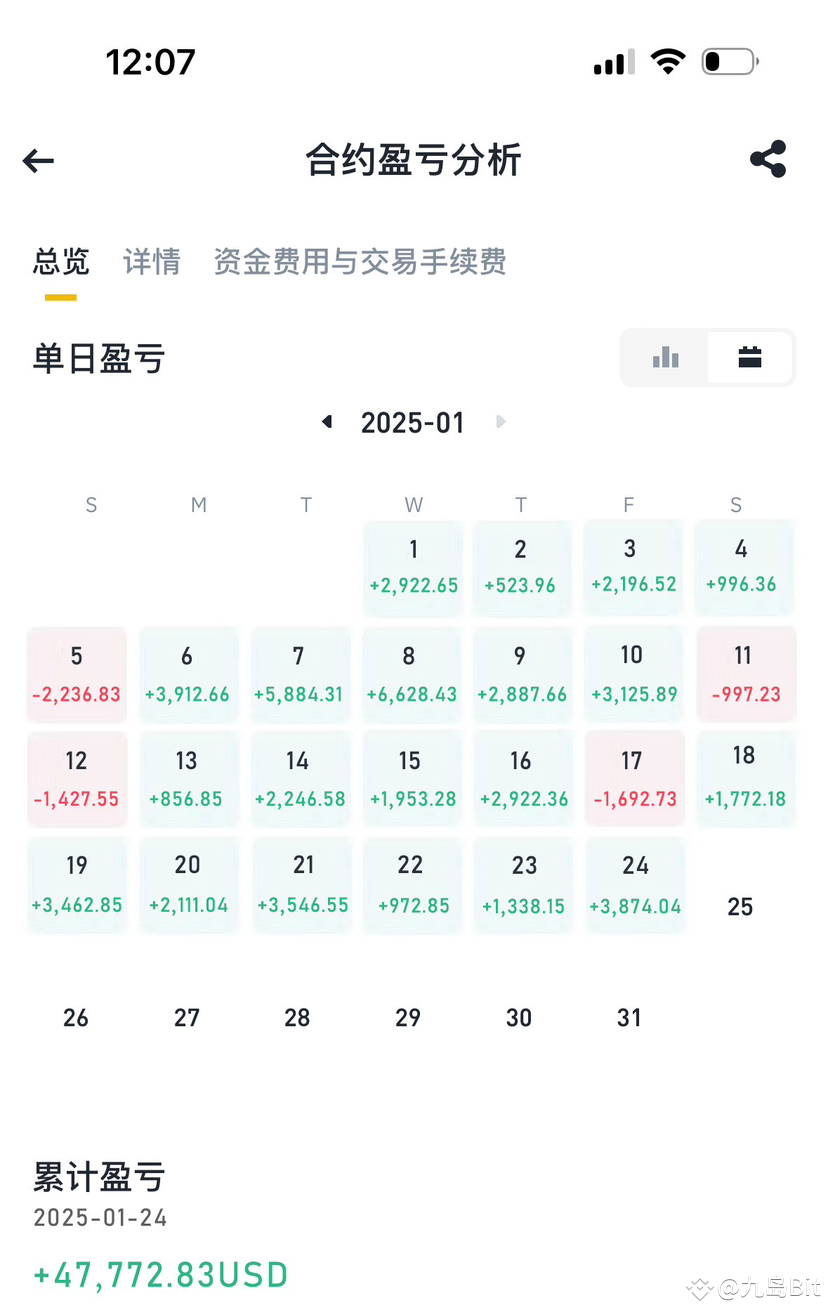Screen dimensions: 828x1310
Task: Open the 资金费用与交易手续费 tab
Action: 360,262
